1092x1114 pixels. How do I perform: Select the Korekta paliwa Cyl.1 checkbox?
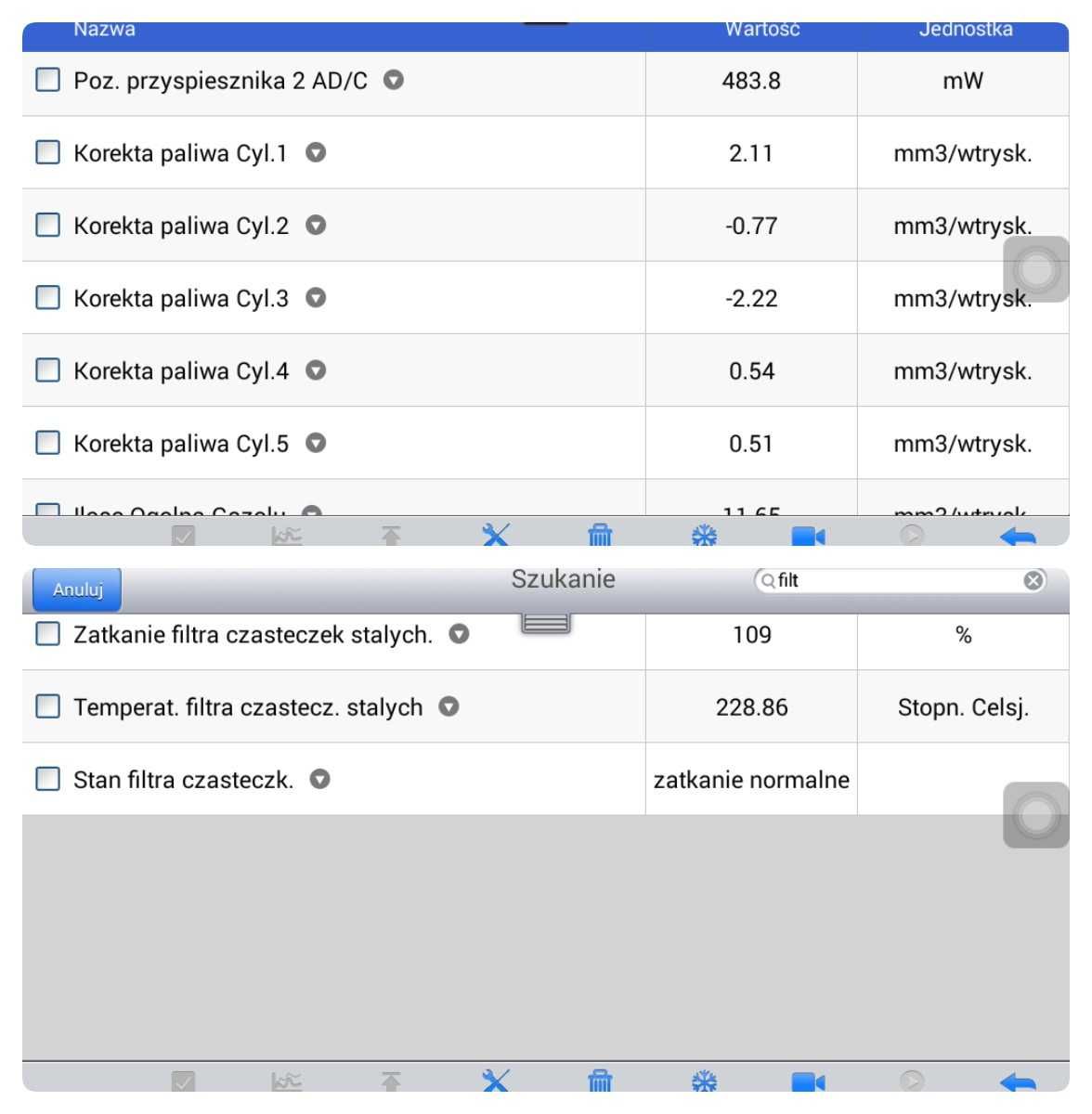47,152
